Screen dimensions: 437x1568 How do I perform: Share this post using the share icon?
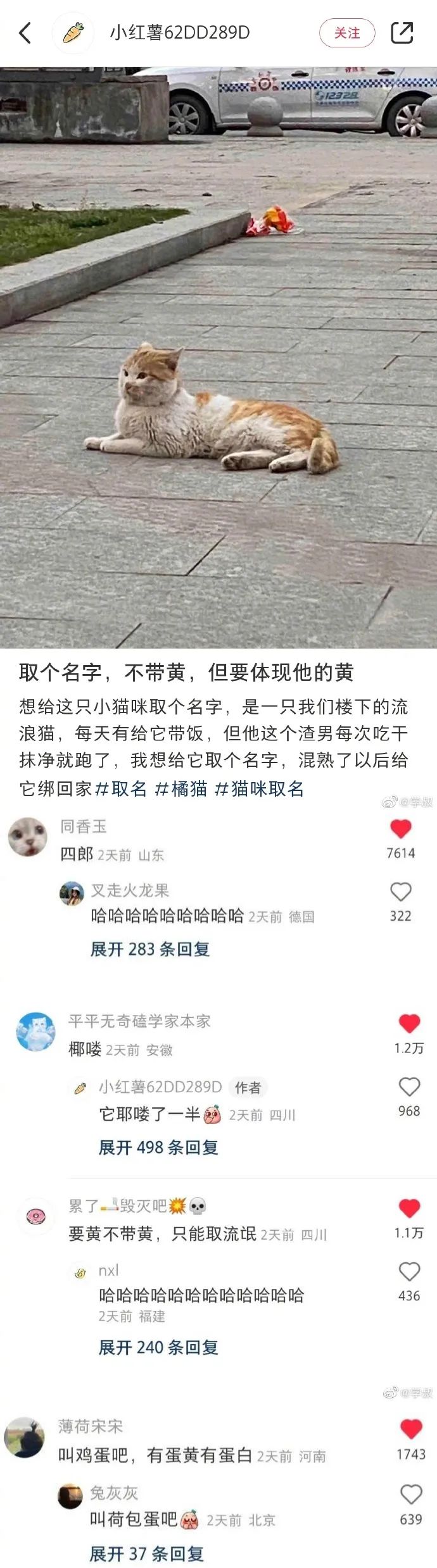(402, 33)
